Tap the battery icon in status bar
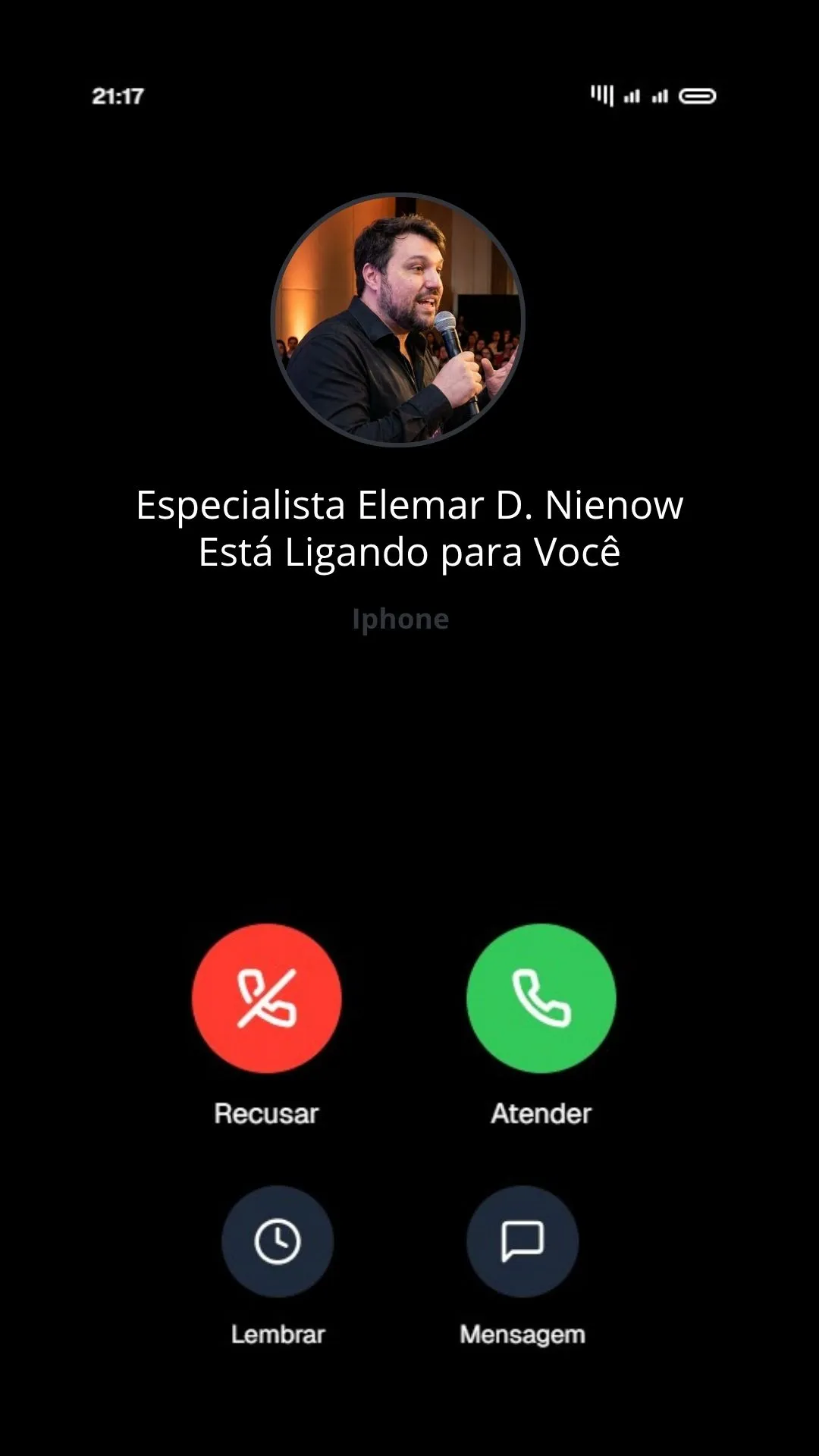Image resolution: width=819 pixels, height=1456 pixels. pyautogui.click(x=698, y=96)
